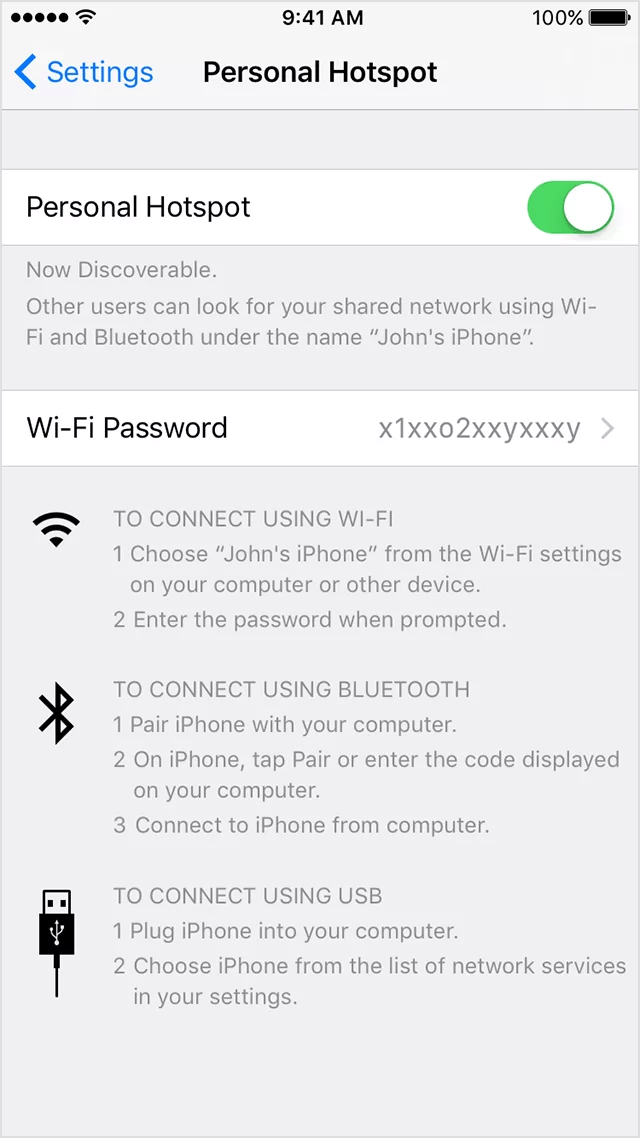This screenshot has width=640, height=1138.
Task: Go back to Settings
Action: coord(84,72)
